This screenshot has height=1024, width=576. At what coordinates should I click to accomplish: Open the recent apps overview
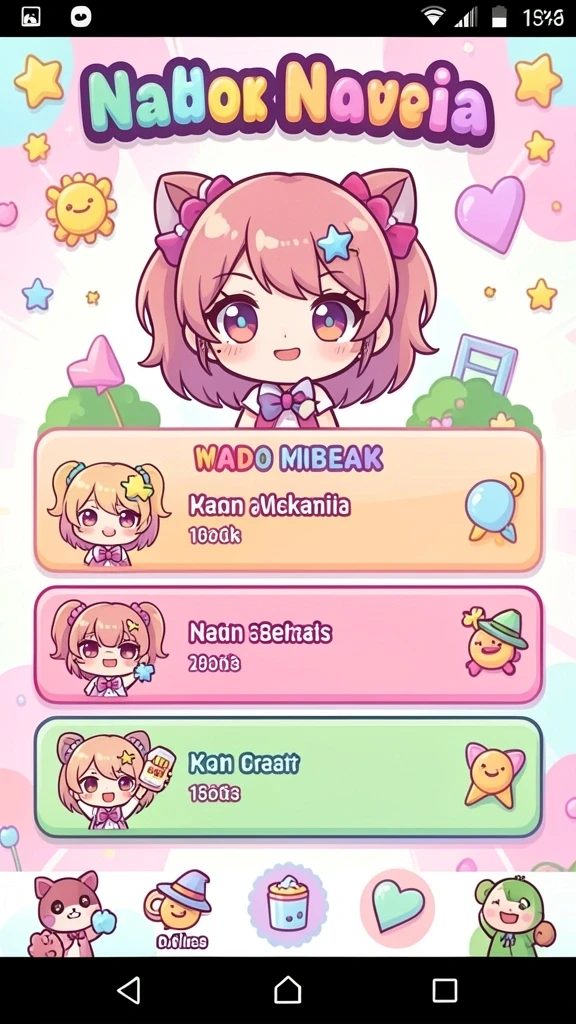[445, 990]
